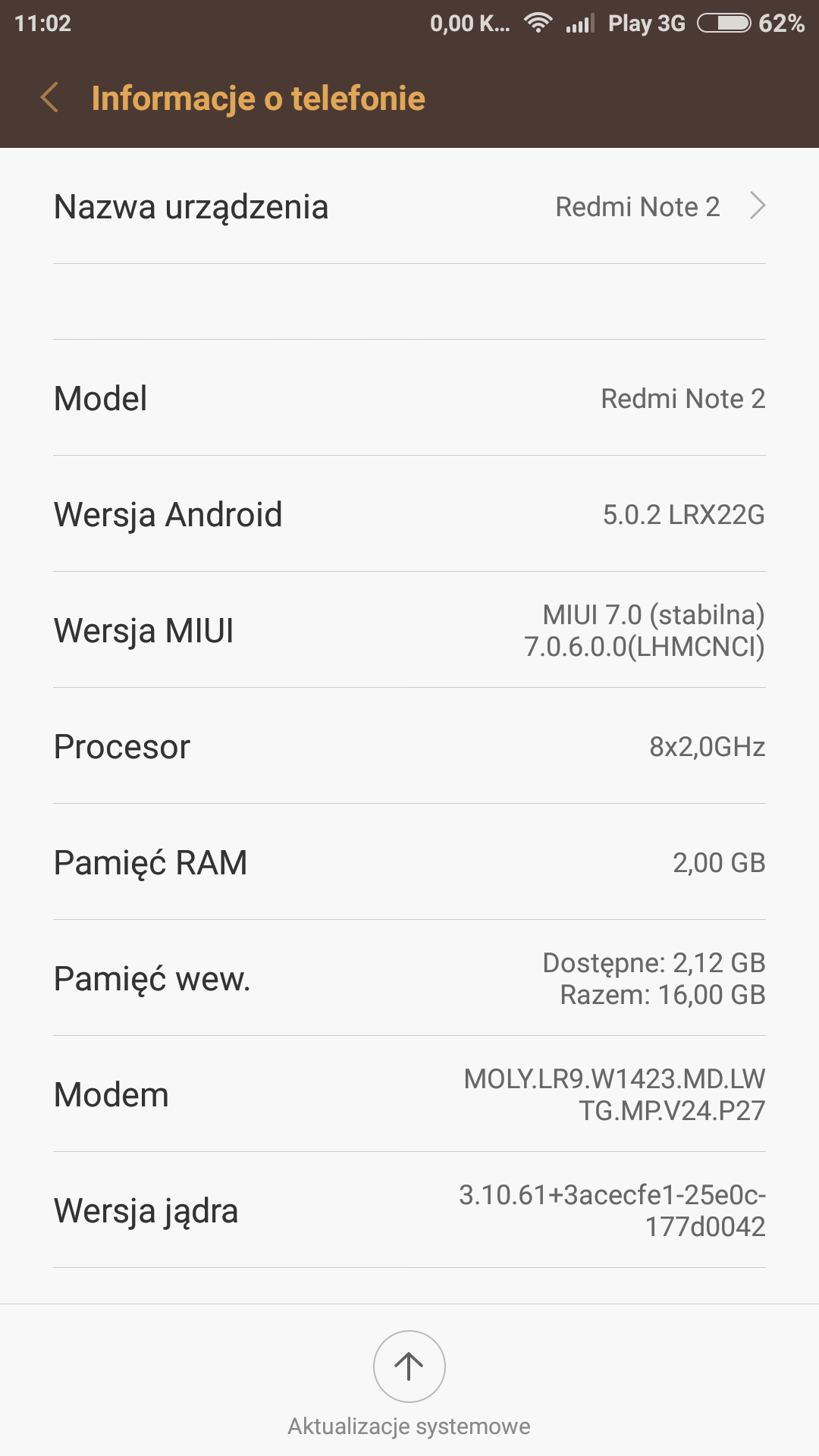Image resolution: width=819 pixels, height=1456 pixels.
Task: Go back from Informacje o telefonie
Action: [50, 98]
